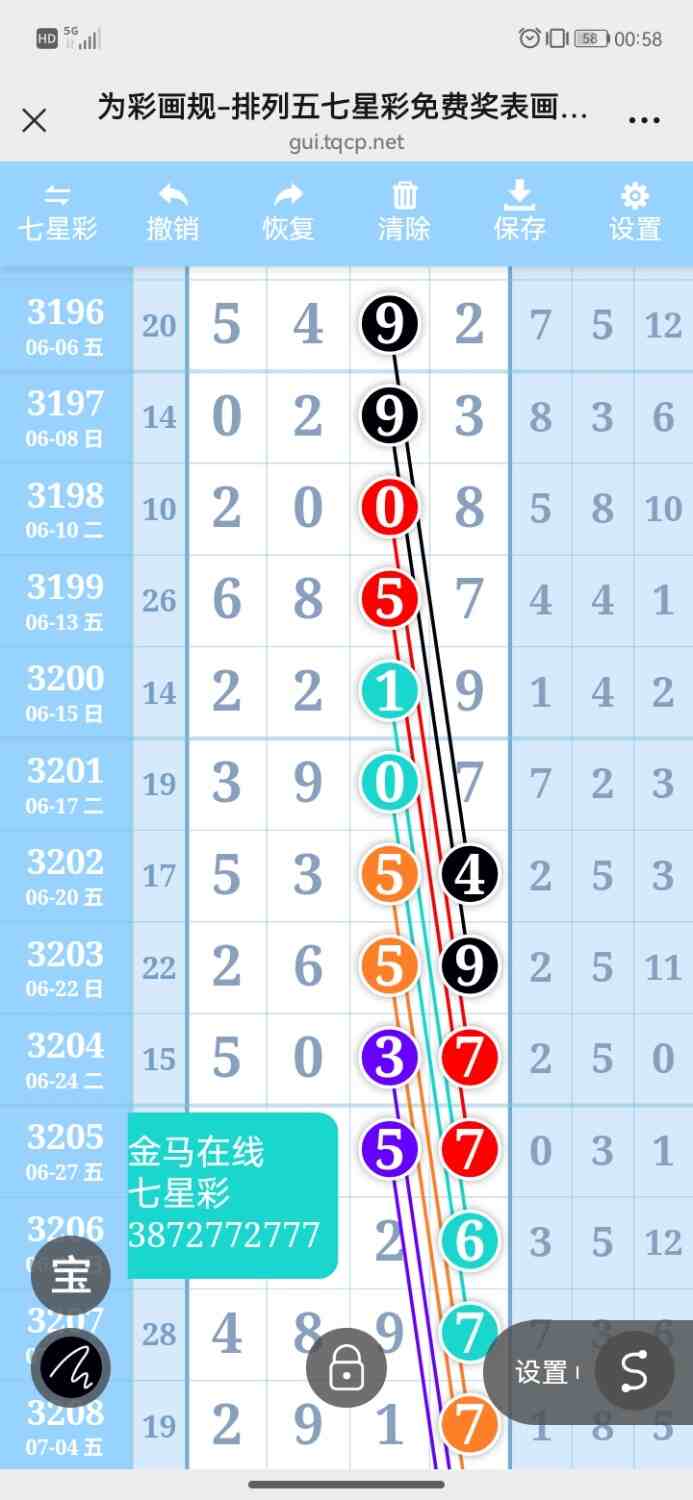
Task: Open the 金马在线 七星彩 banner
Action: coord(232,1195)
